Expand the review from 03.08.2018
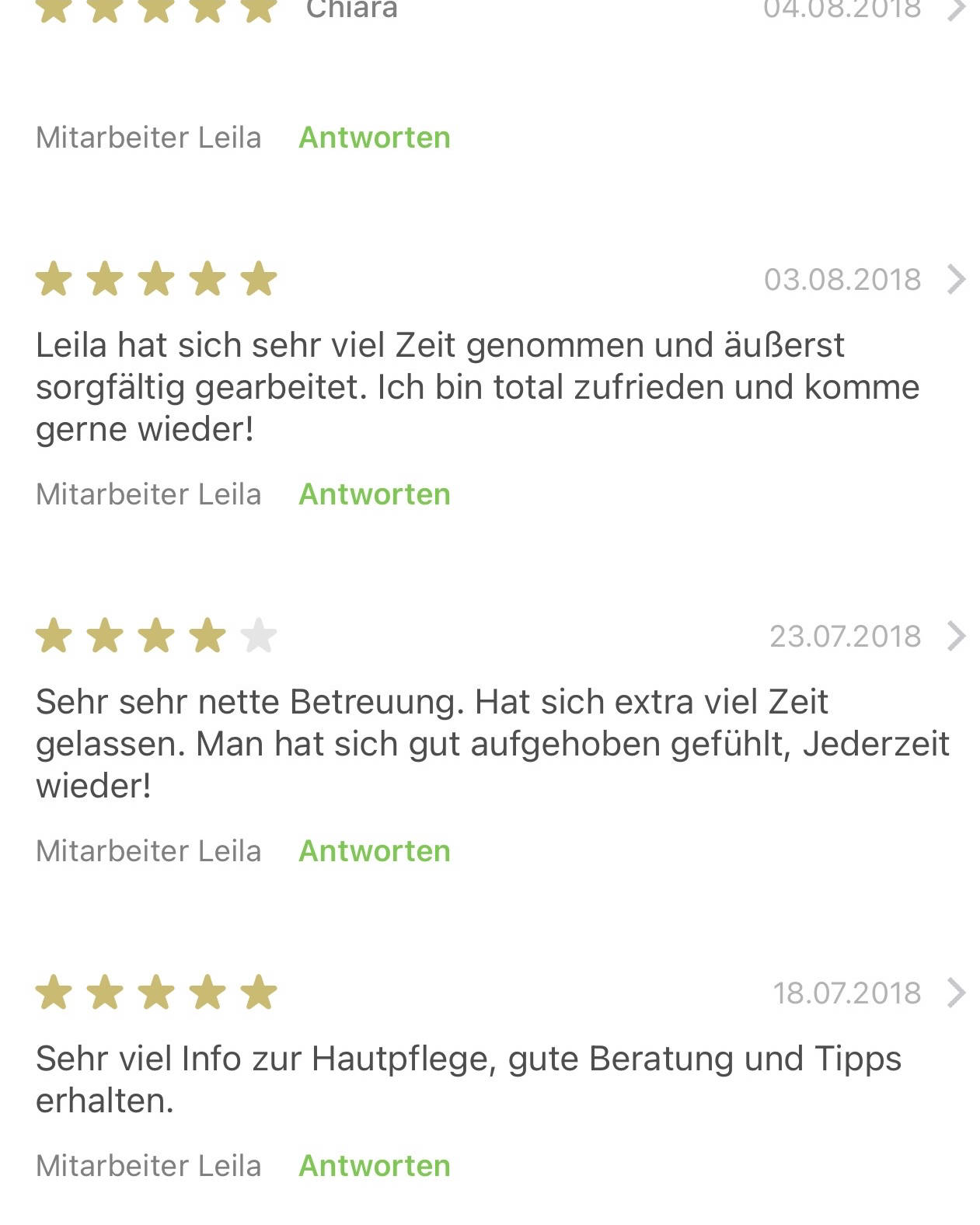The width and height of the screenshot is (980, 1225). click(957, 279)
